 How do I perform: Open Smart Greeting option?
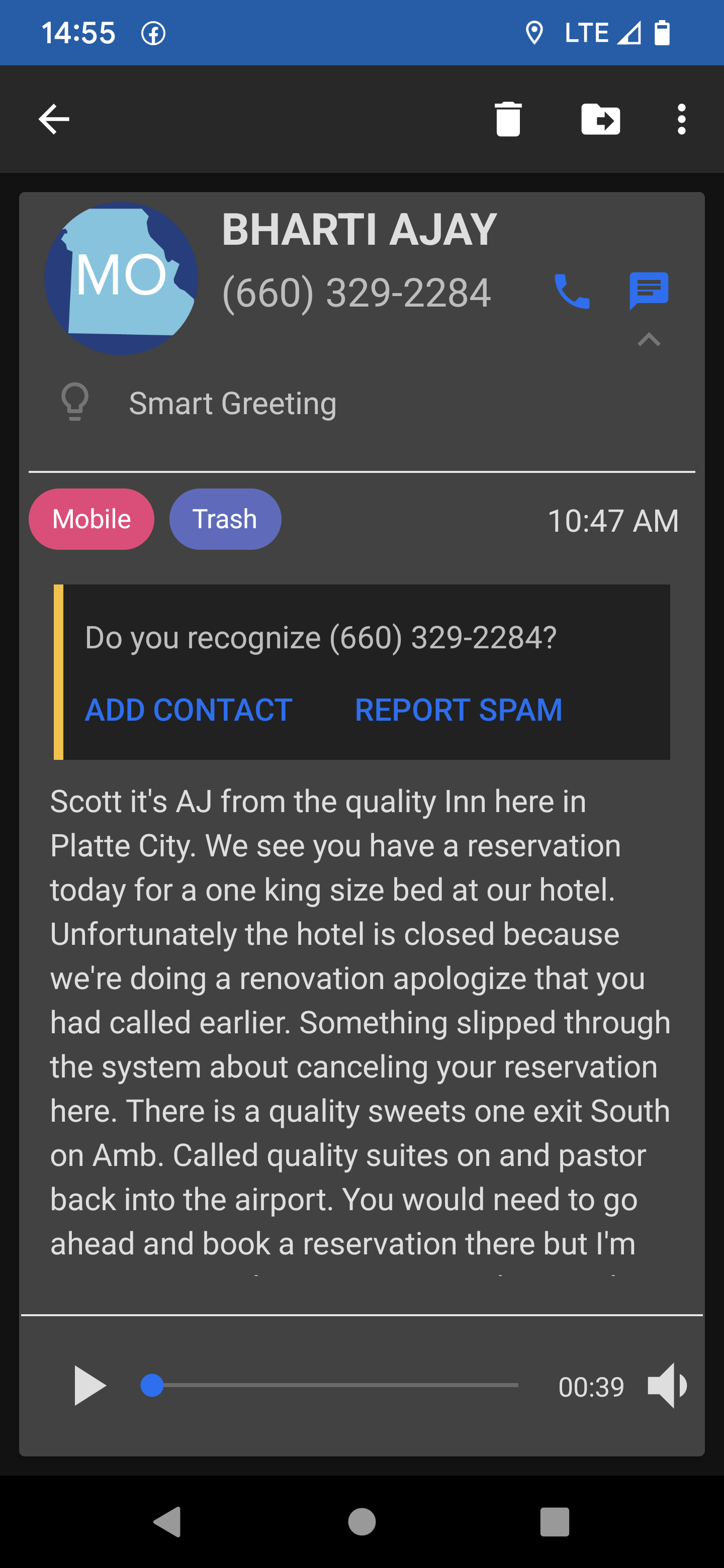pos(232,403)
